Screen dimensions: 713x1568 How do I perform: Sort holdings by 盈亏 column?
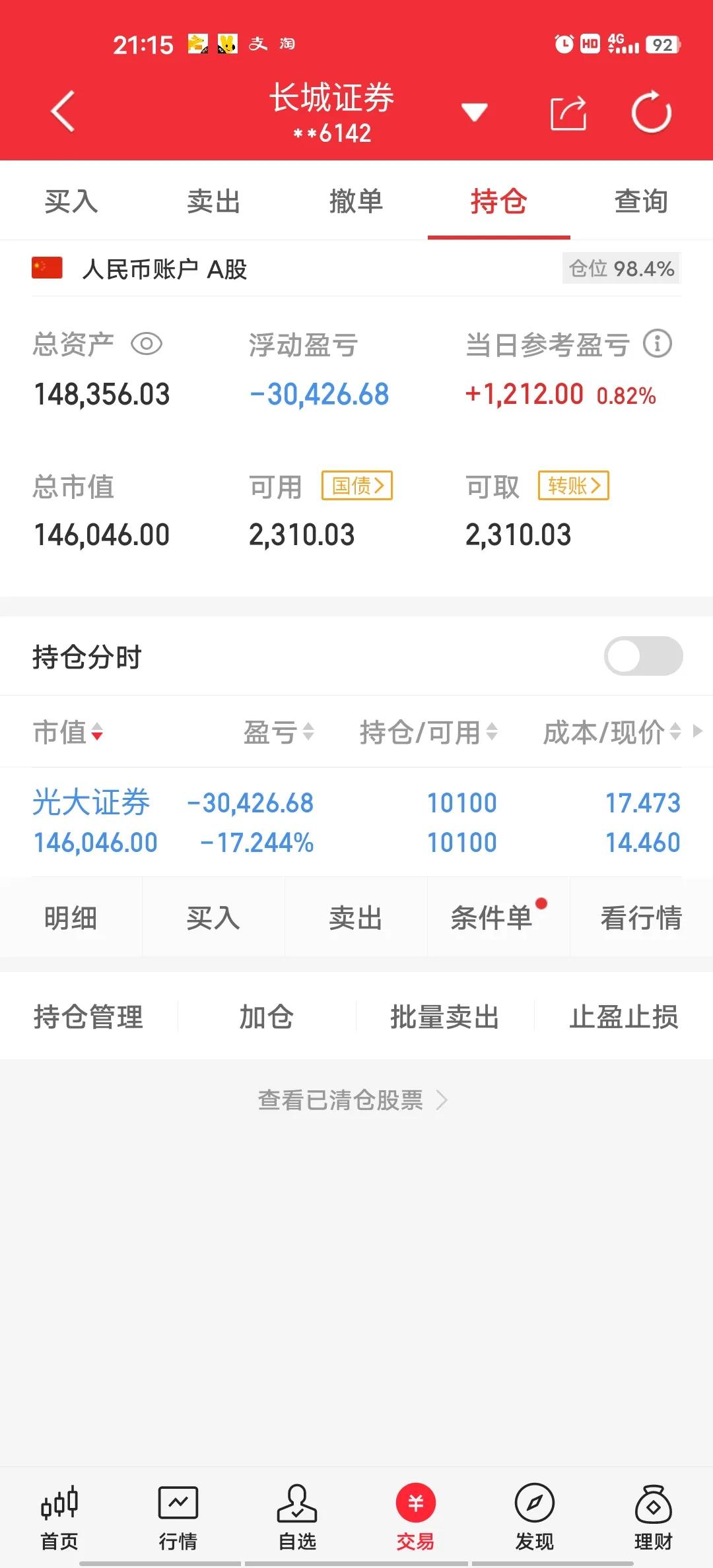tap(280, 732)
